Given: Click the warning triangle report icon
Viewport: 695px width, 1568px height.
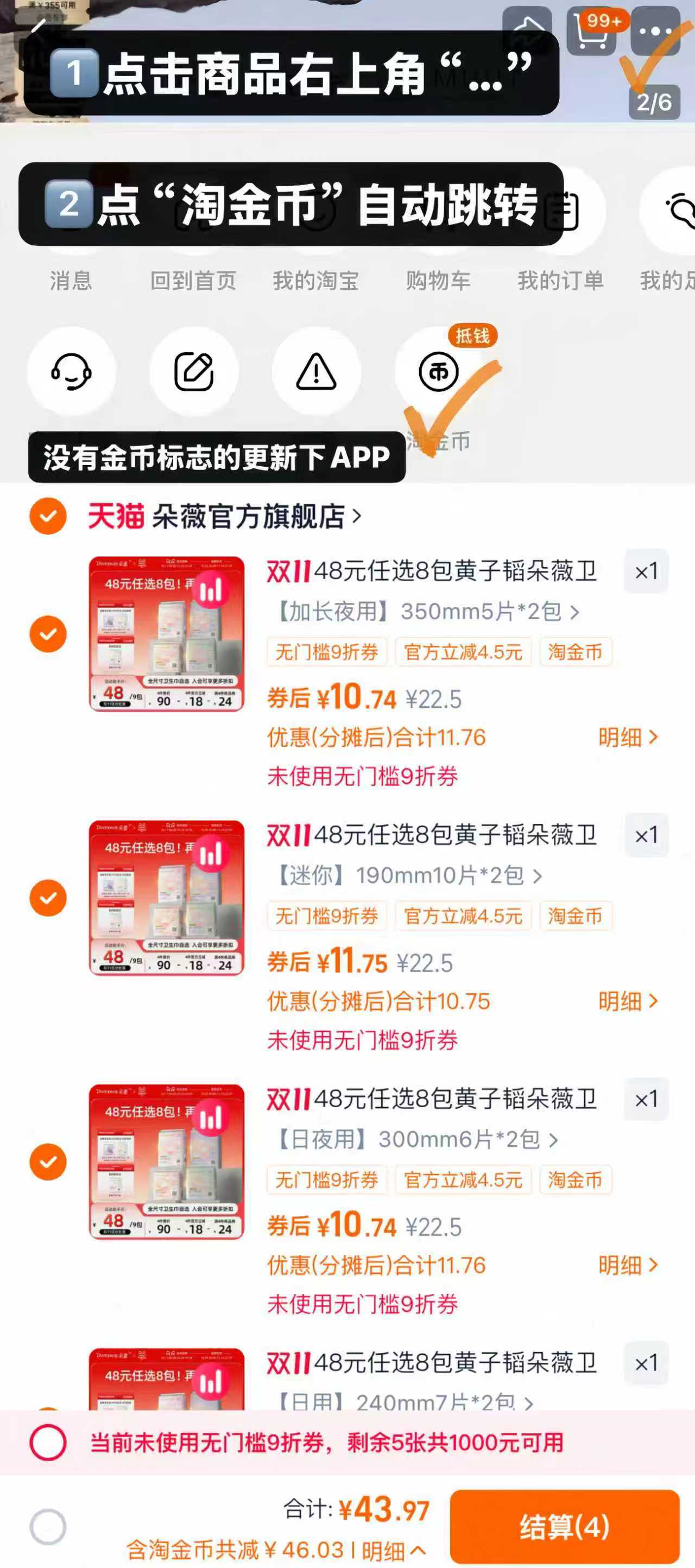Looking at the screenshot, I should (x=317, y=373).
